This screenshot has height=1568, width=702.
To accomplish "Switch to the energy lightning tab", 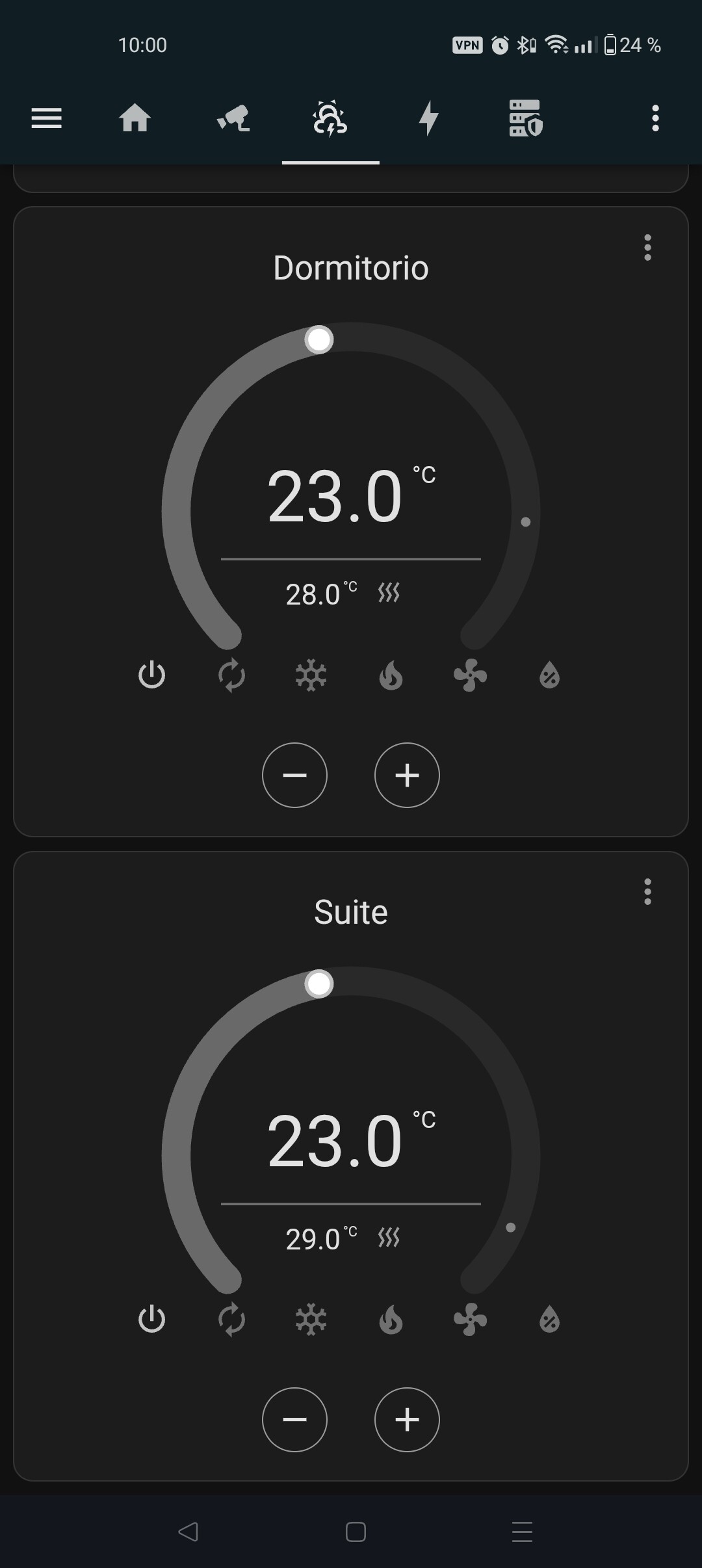I will click(x=428, y=118).
